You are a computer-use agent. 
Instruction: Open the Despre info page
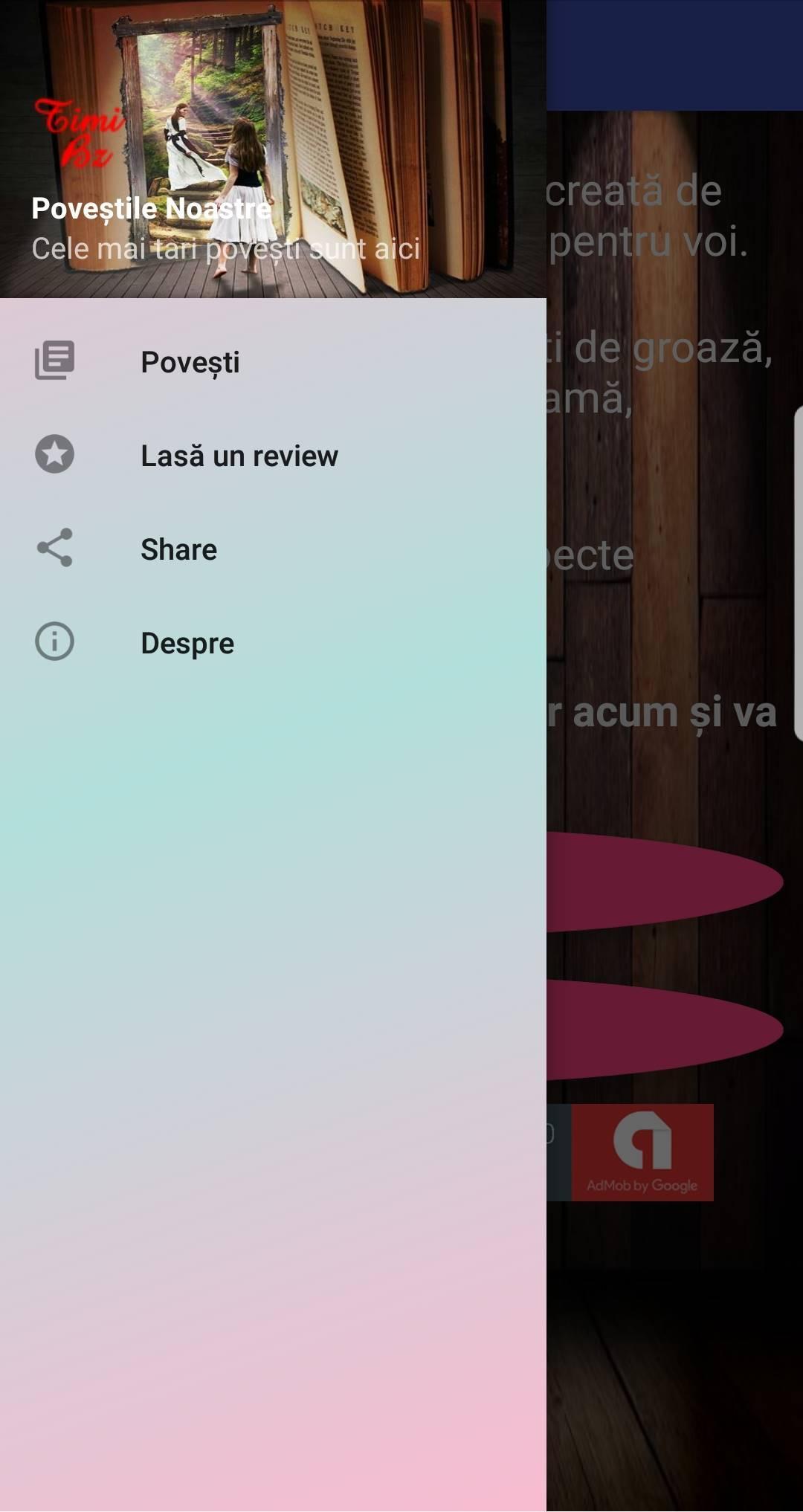click(x=187, y=643)
